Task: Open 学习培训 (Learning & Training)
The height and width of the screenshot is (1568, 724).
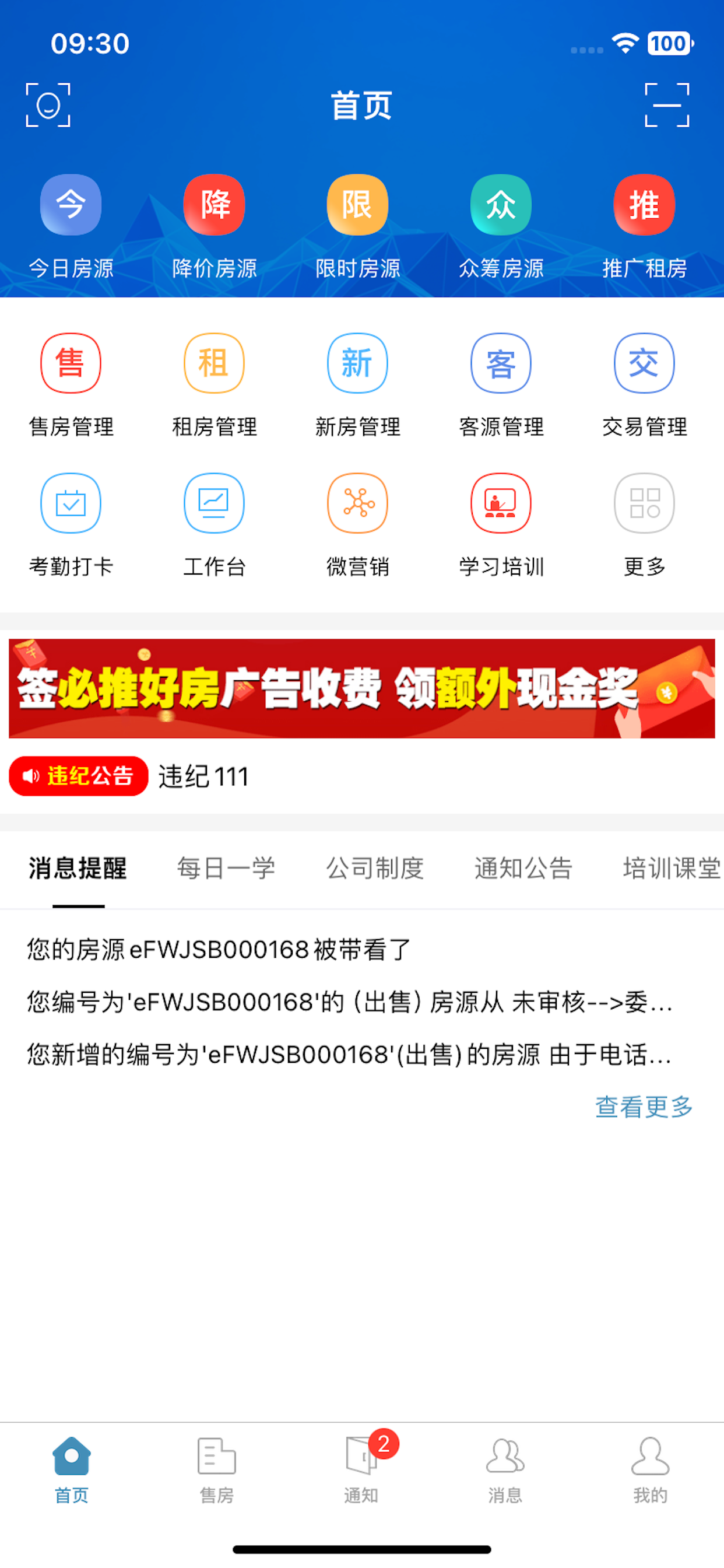Action: [501, 524]
